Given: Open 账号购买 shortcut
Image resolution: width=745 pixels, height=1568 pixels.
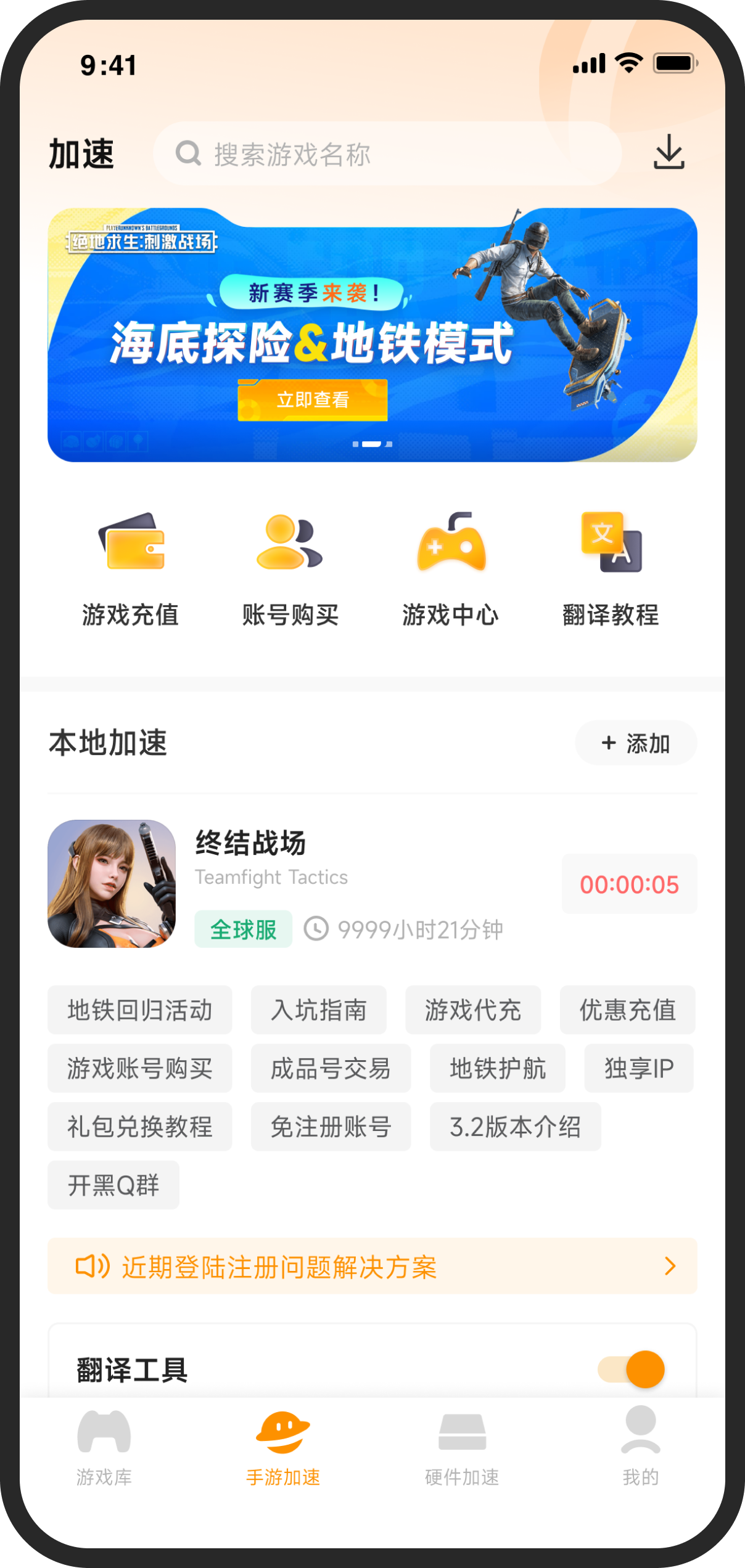Looking at the screenshot, I should click(x=290, y=568).
